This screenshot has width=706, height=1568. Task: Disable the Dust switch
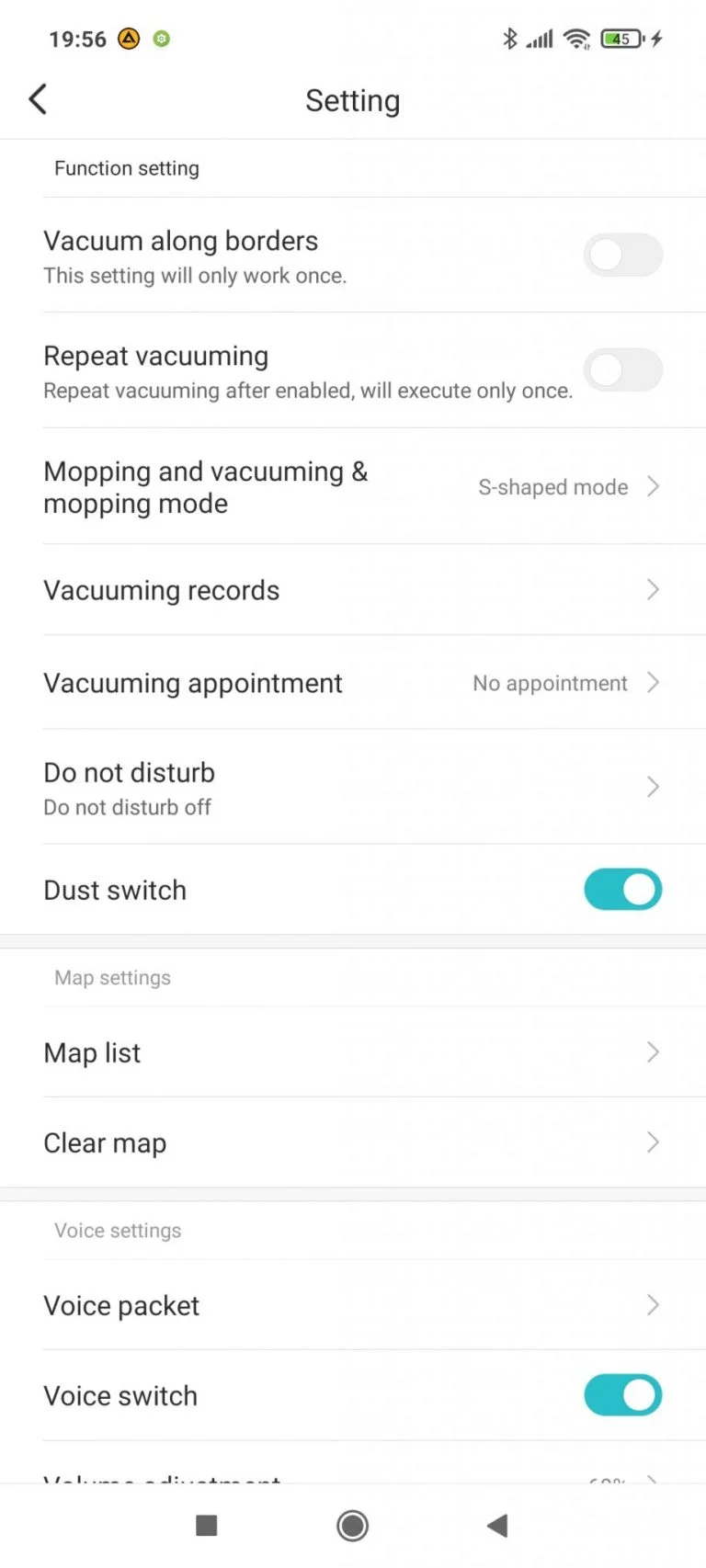pyautogui.click(x=623, y=889)
